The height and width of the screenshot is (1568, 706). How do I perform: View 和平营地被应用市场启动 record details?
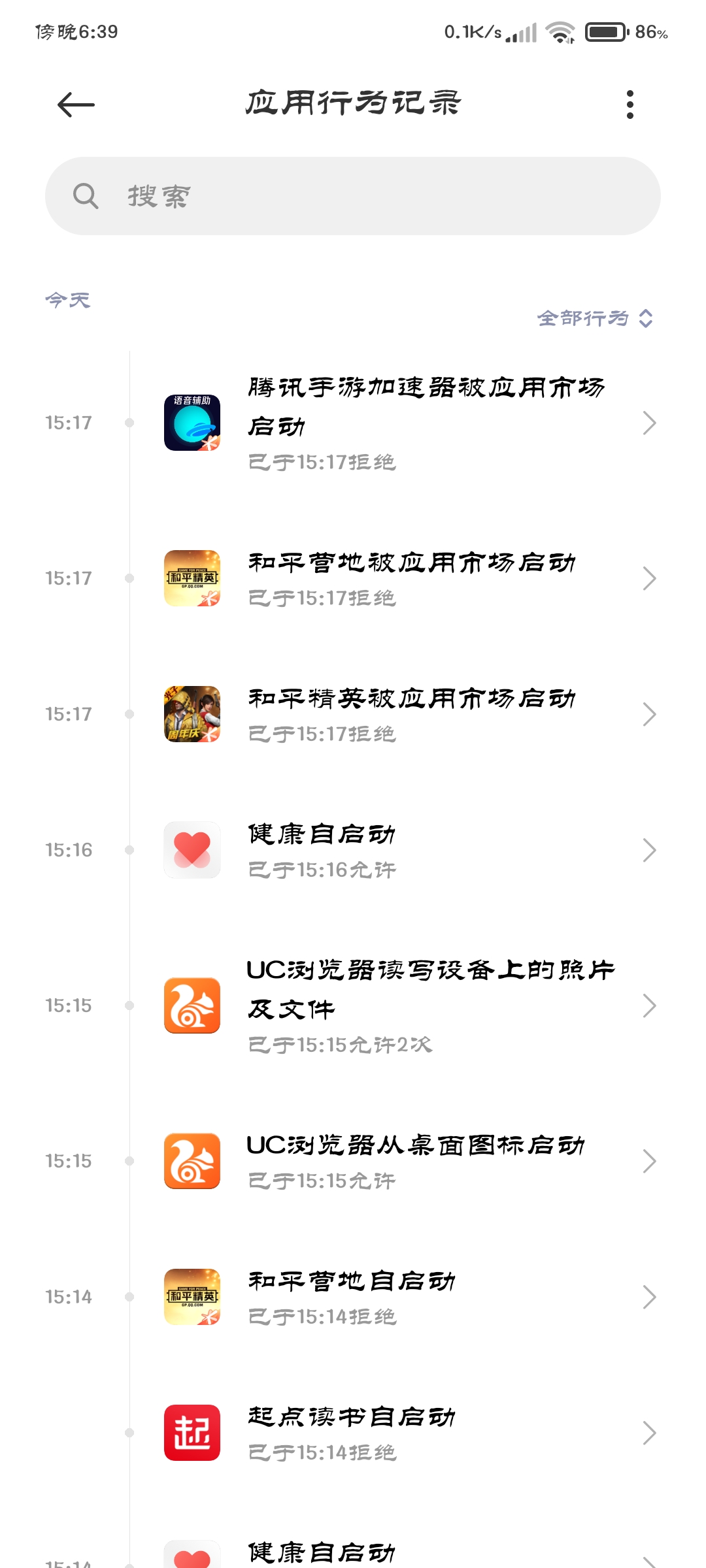412,578
